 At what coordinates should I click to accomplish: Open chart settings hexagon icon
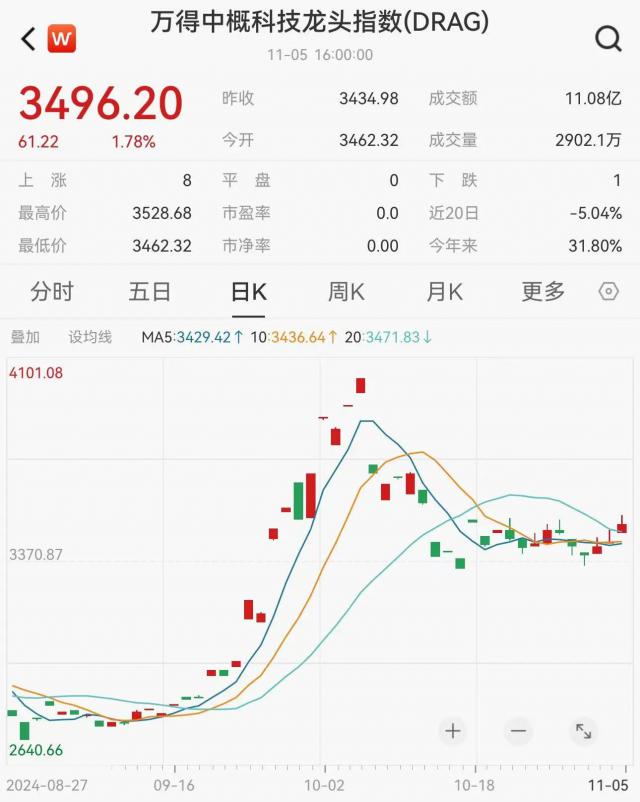coord(608,292)
